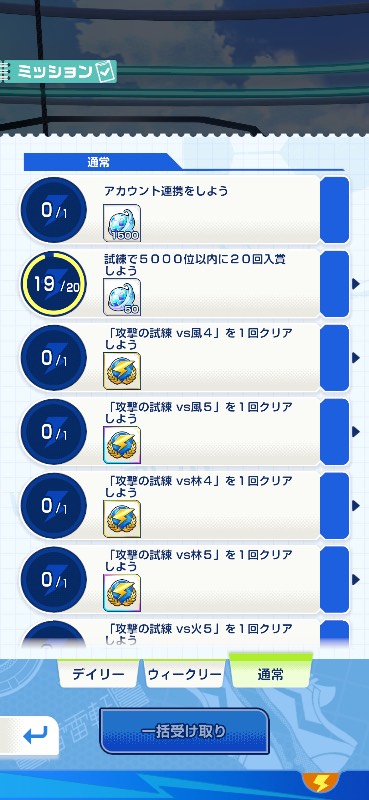Open the 攻撃の試練 vs林5 mission
Image resolution: width=369 pixels, height=800 pixels.
184,580
